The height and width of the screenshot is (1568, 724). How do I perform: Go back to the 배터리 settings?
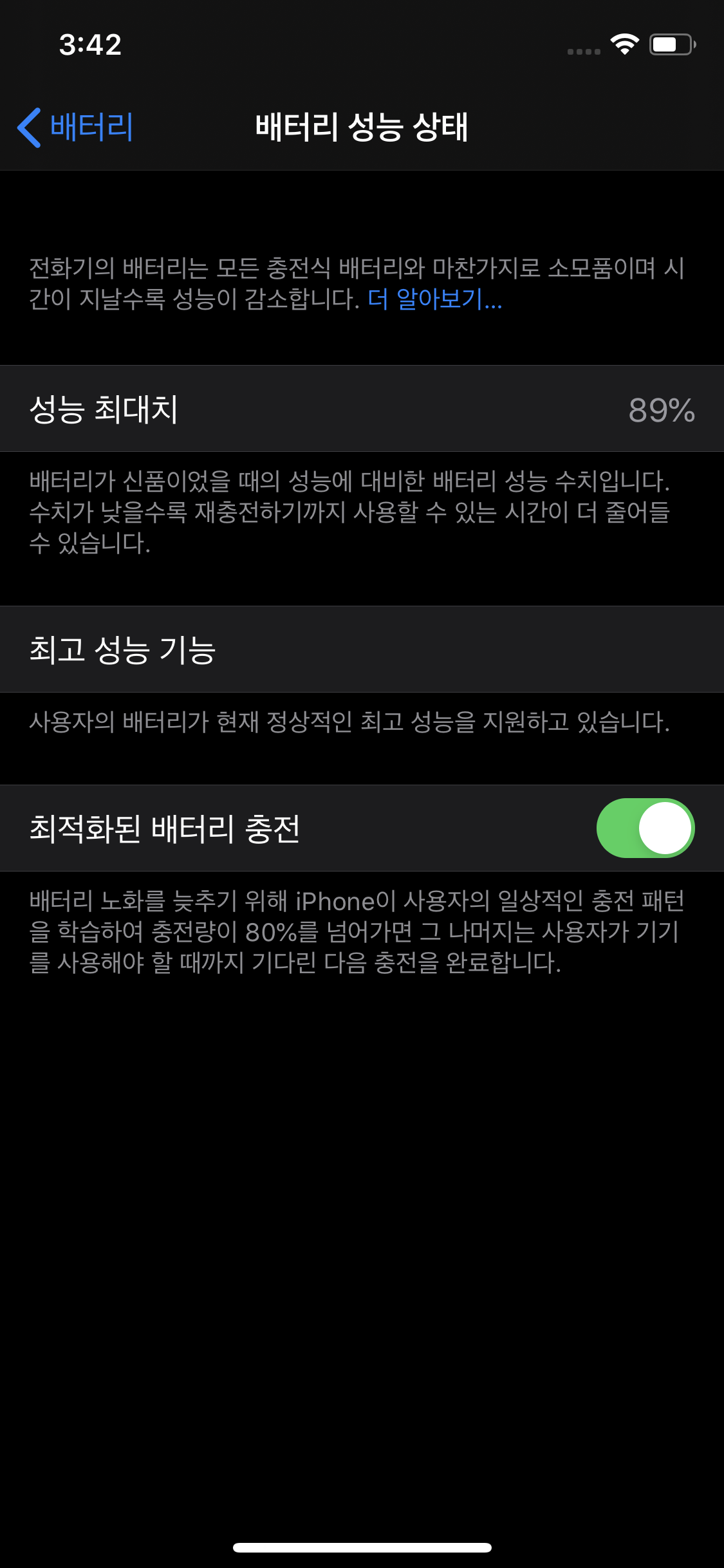(76, 127)
